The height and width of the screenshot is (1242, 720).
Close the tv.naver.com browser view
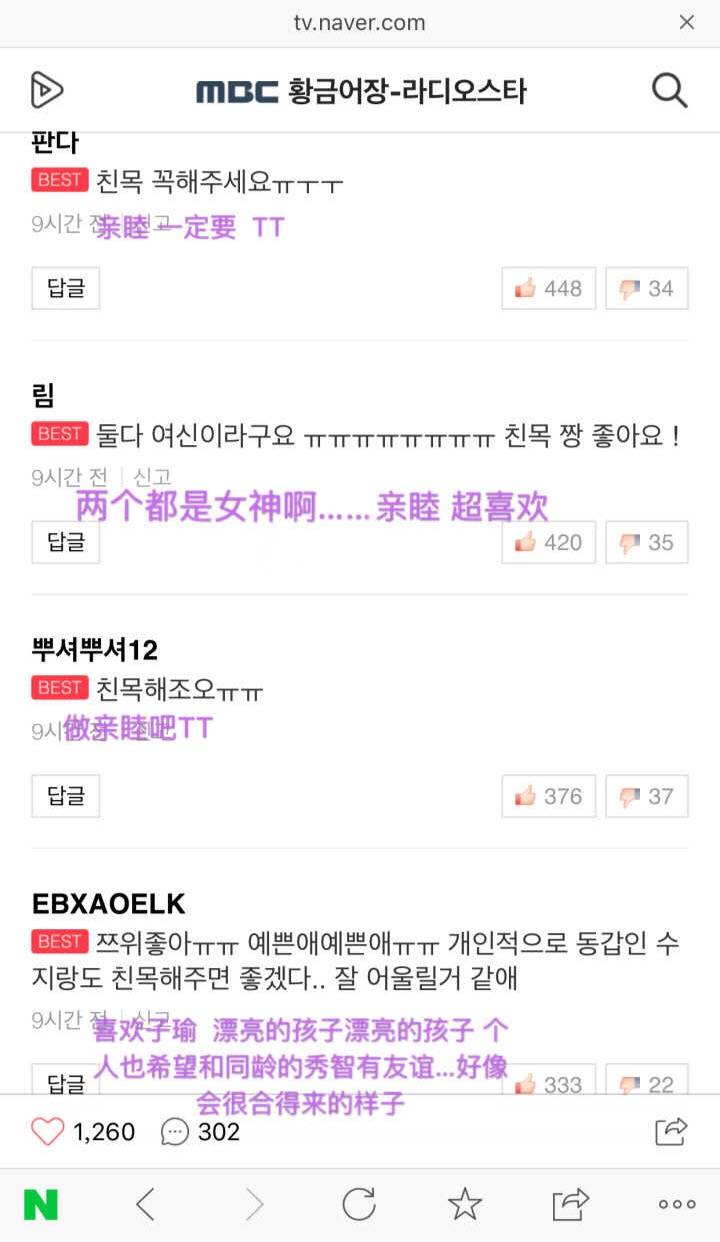coord(687,22)
